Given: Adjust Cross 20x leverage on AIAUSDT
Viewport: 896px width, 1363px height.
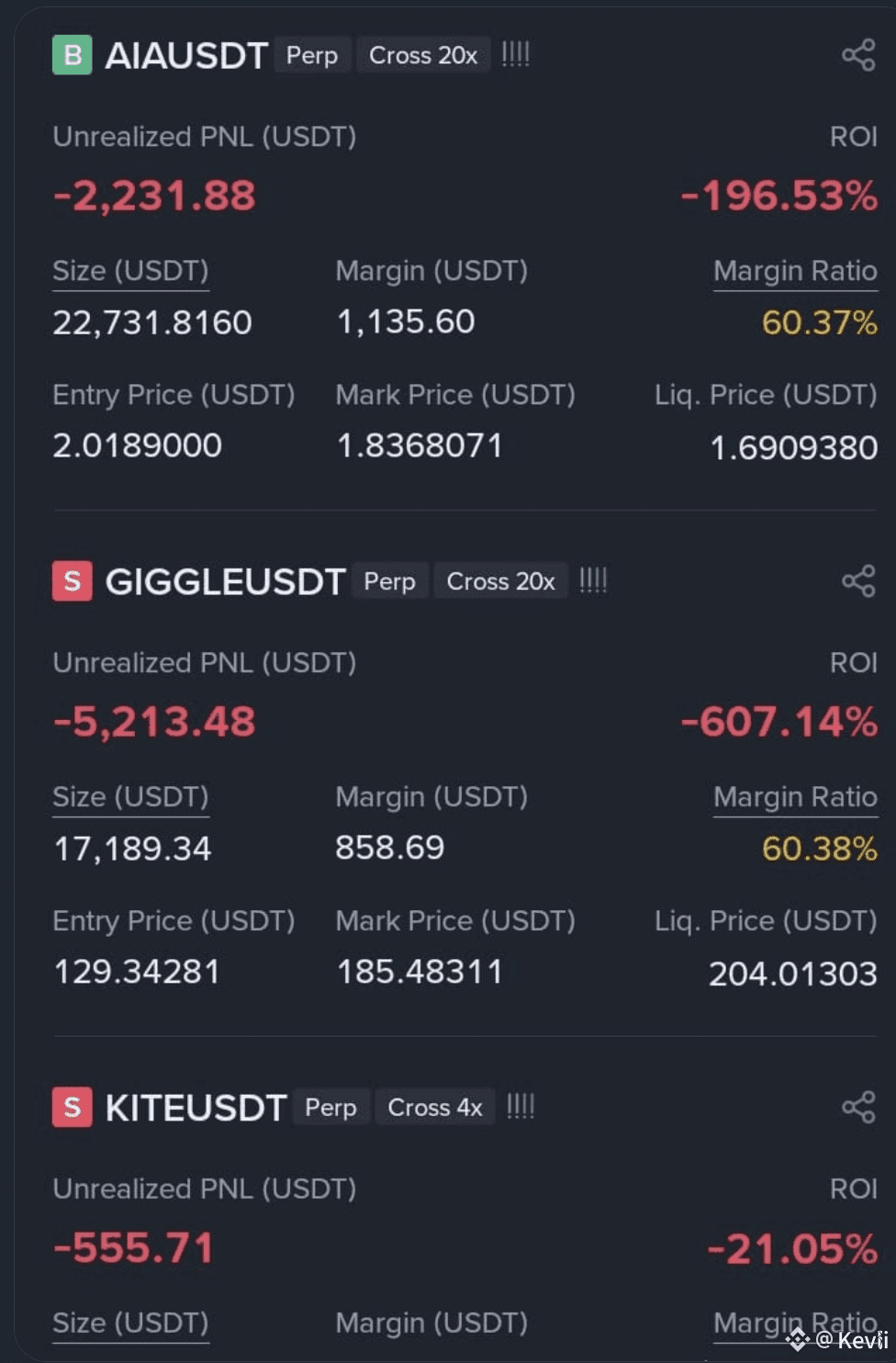Looking at the screenshot, I should tap(423, 56).
